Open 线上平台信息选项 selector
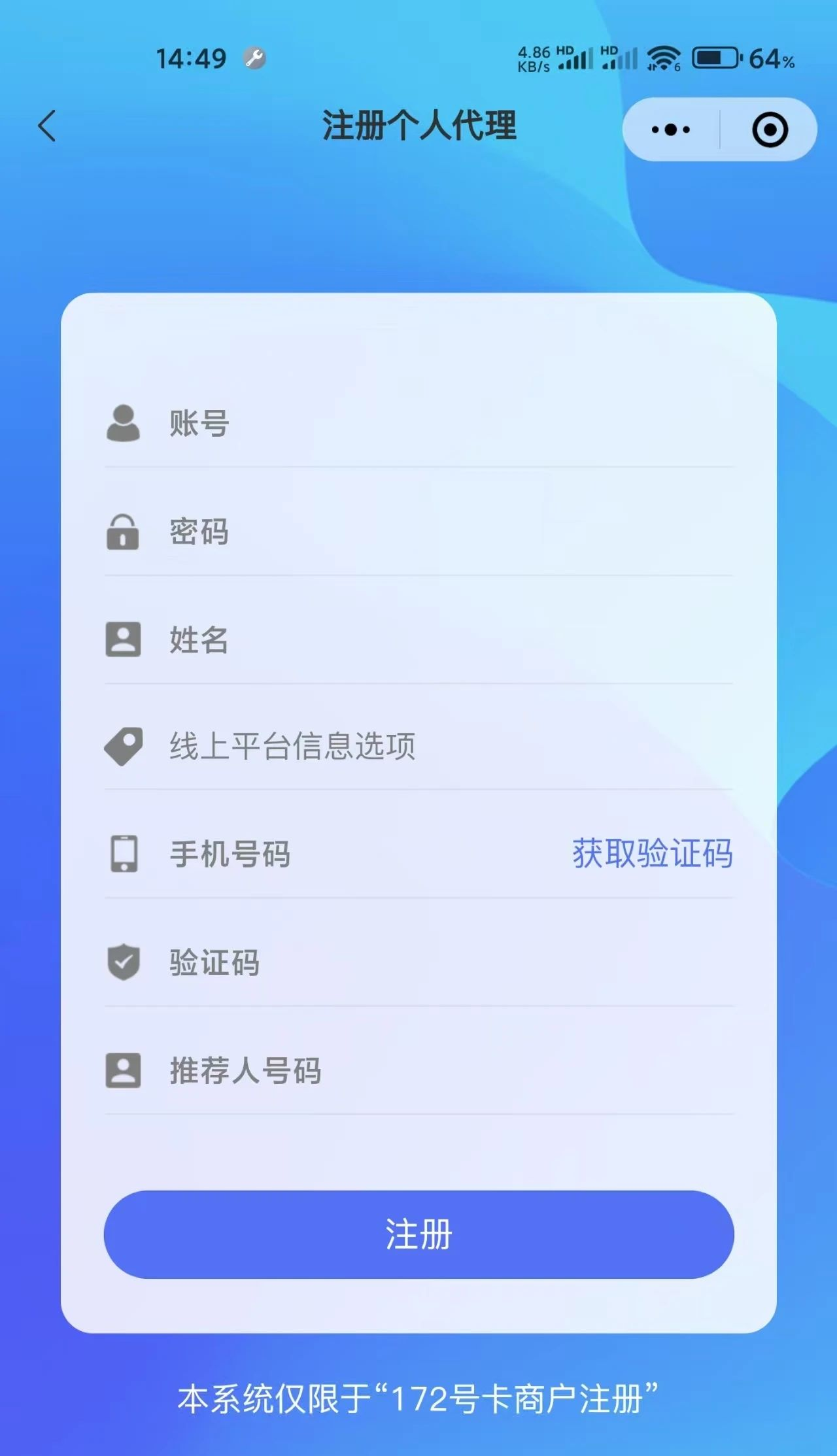The width and height of the screenshot is (837, 1456). pos(418,746)
